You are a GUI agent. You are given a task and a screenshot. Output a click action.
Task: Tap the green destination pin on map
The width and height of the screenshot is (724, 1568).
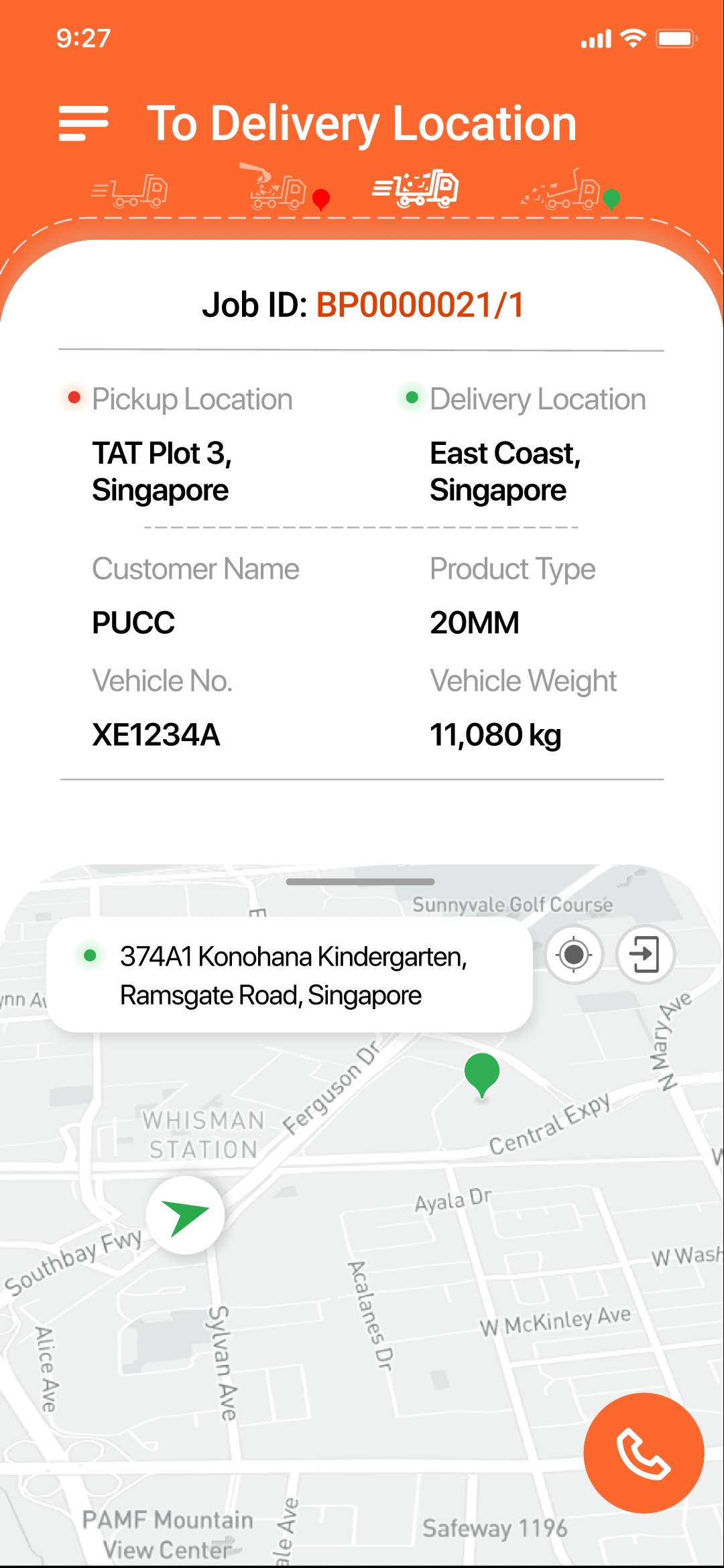click(x=482, y=1075)
